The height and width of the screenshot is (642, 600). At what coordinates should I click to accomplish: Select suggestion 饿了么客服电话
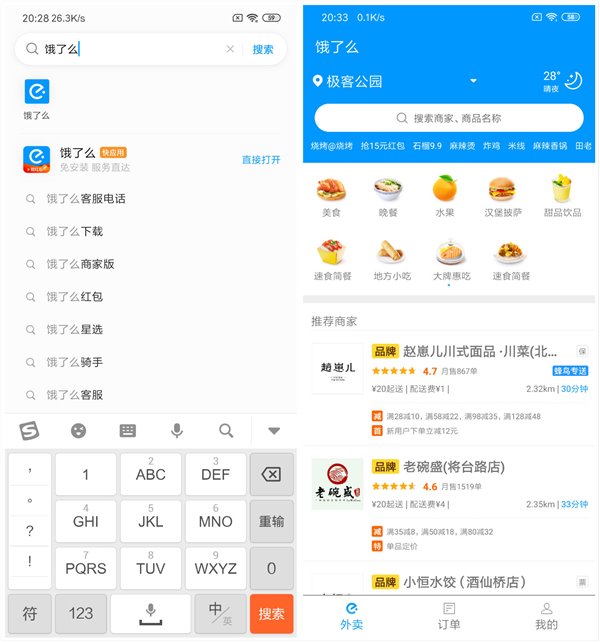86,199
